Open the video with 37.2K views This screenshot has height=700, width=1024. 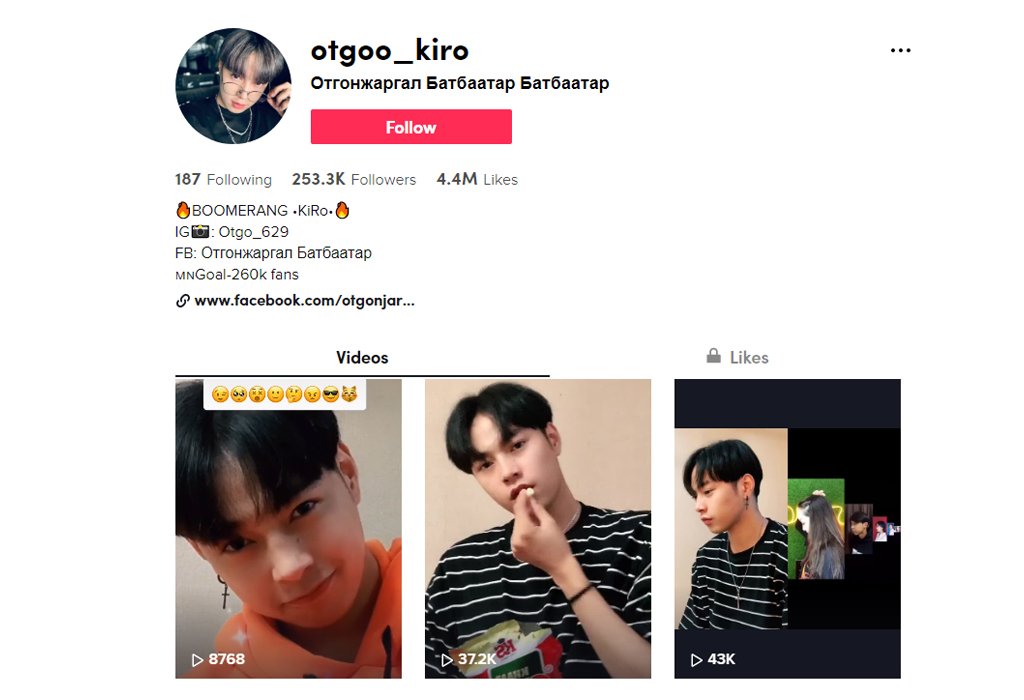pos(537,528)
